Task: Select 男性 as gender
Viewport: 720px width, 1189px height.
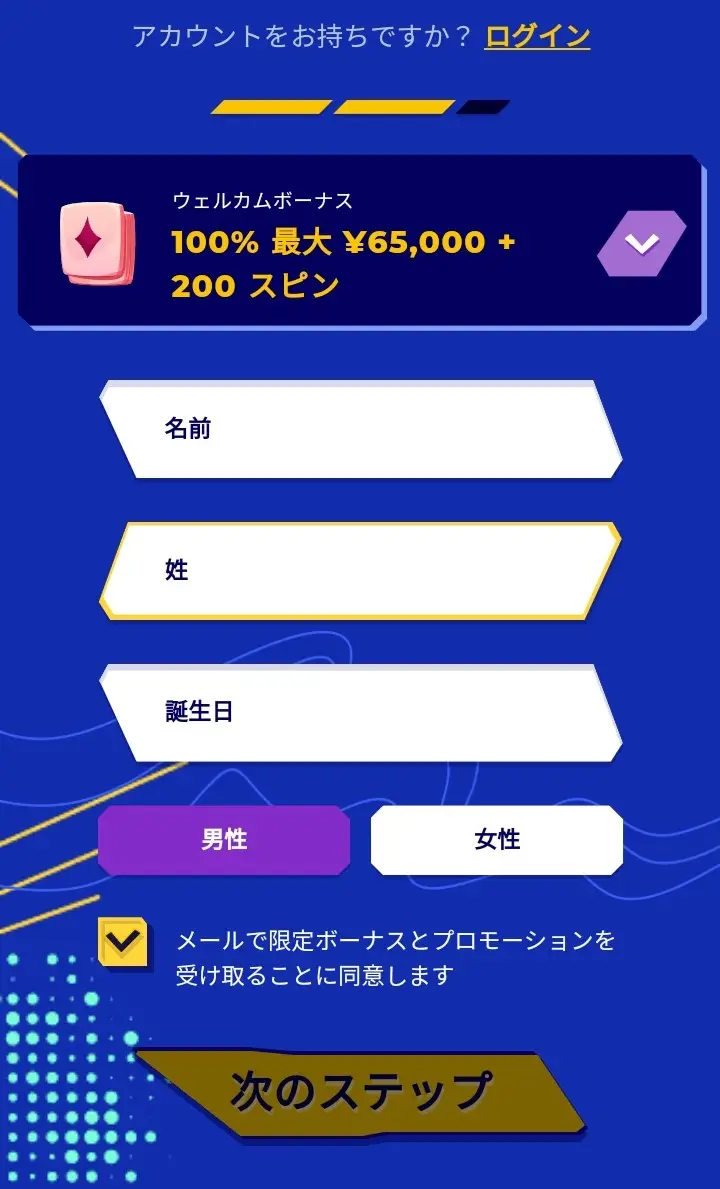Action: tap(224, 840)
